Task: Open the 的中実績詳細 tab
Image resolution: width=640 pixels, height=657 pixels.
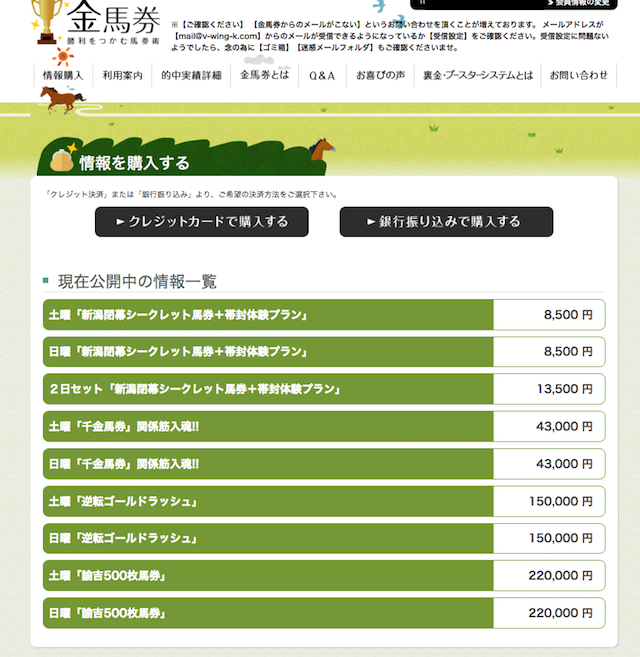Action: click(x=191, y=76)
